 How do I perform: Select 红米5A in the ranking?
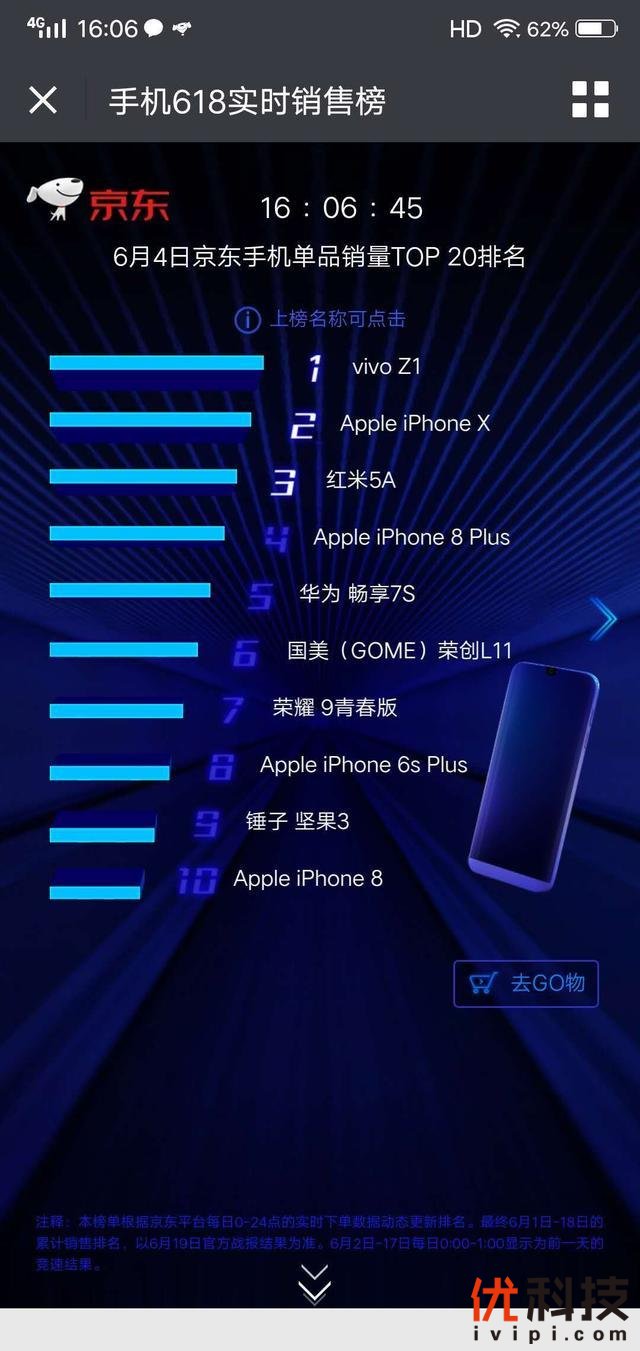tap(361, 481)
